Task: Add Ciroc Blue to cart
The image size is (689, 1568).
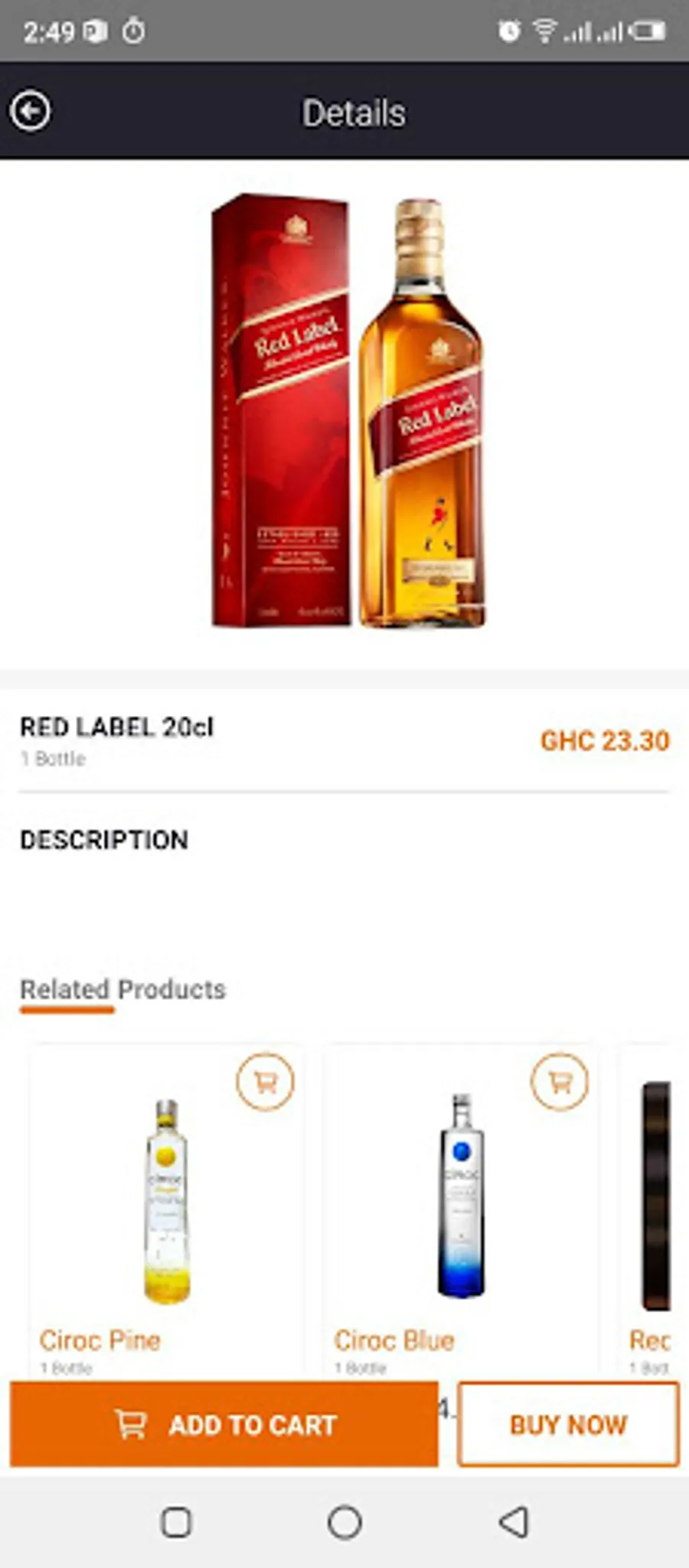Action: click(560, 1082)
